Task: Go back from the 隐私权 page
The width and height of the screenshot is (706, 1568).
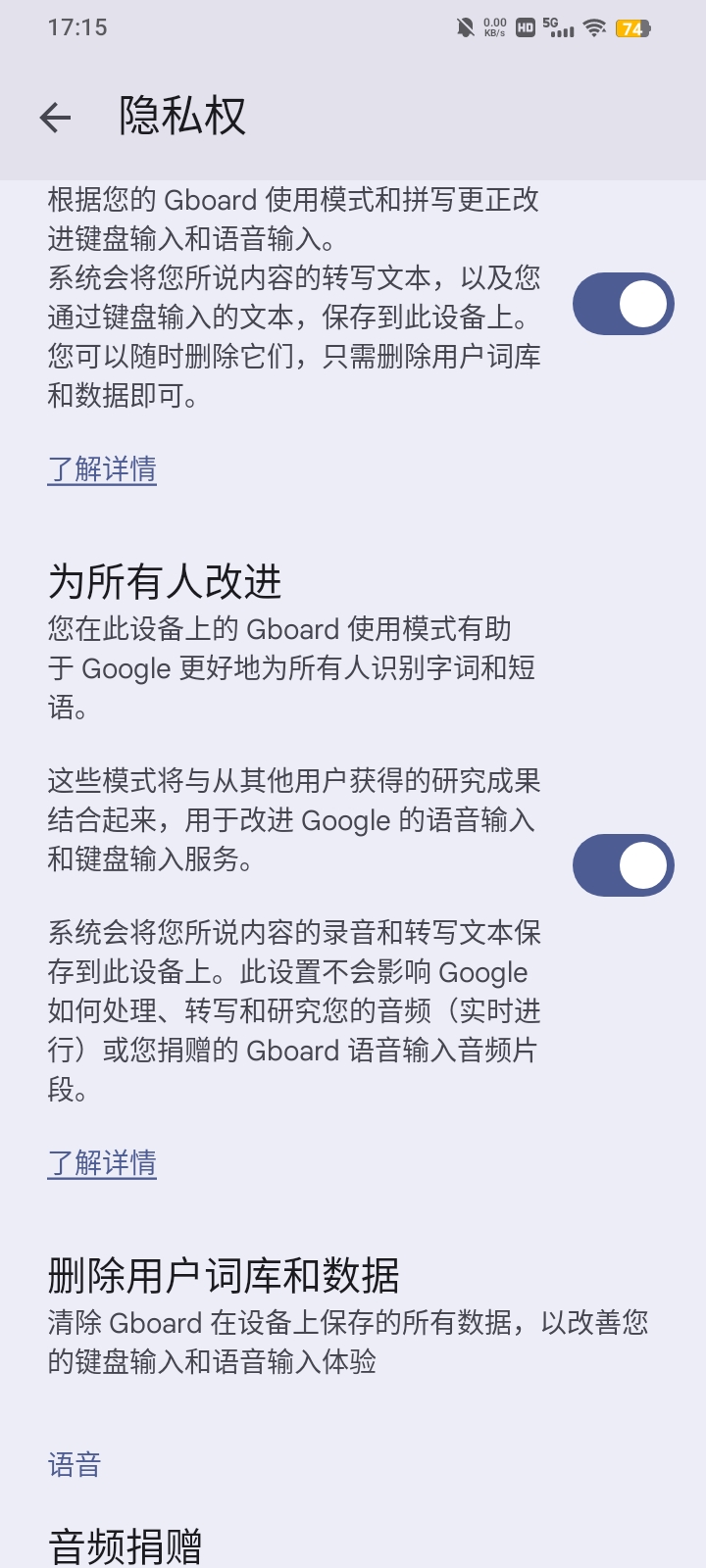Action: [56, 118]
